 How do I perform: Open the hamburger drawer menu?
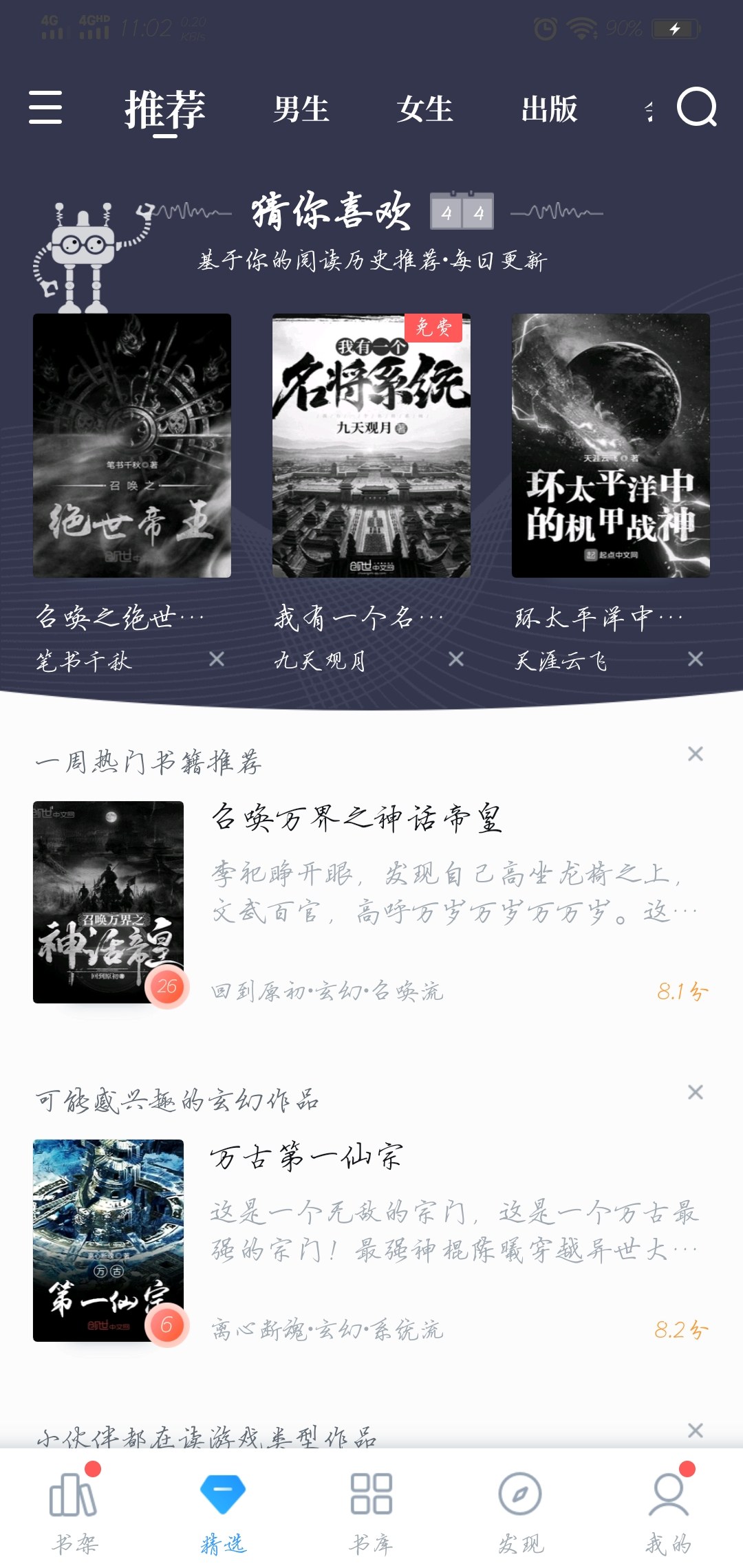click(x=45, y=107)
